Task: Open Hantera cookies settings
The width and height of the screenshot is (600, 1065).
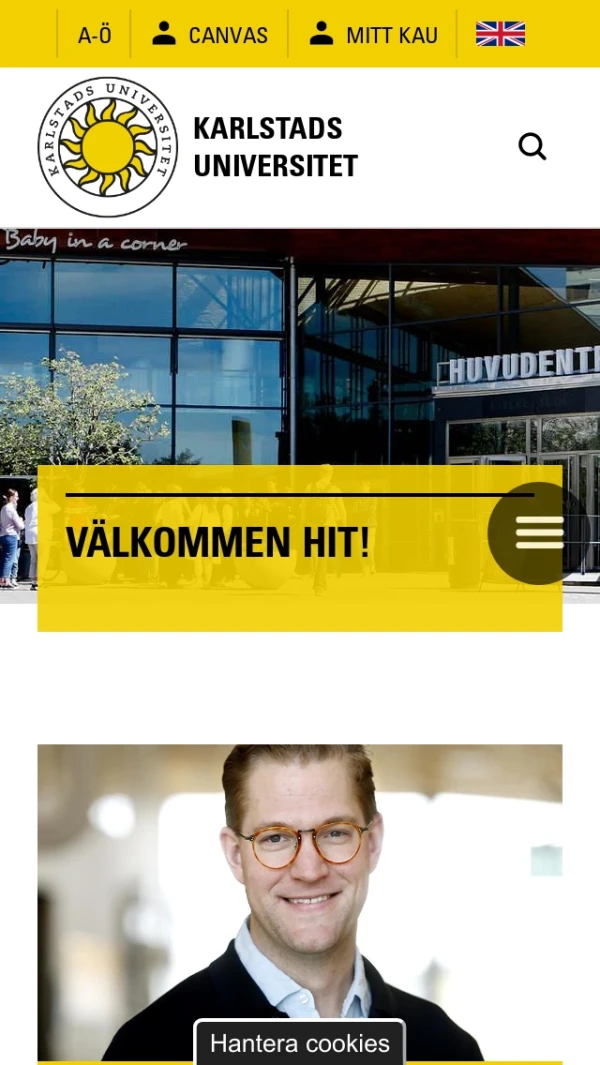Action: tap(299, 1043)
